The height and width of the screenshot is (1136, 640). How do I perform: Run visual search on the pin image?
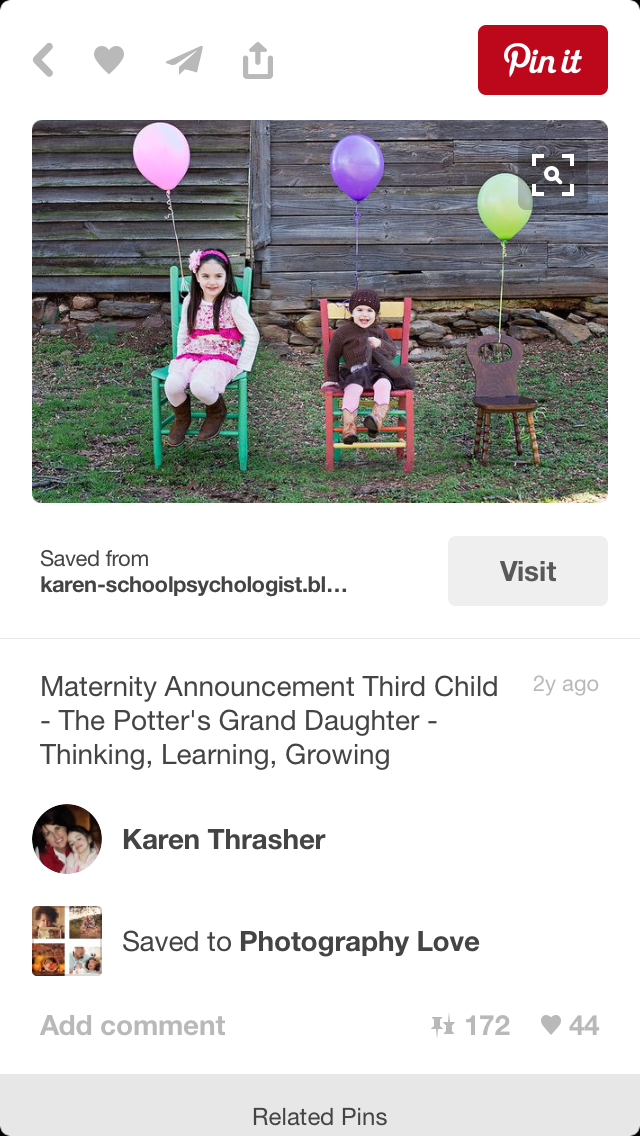click(x=553, y=175)
